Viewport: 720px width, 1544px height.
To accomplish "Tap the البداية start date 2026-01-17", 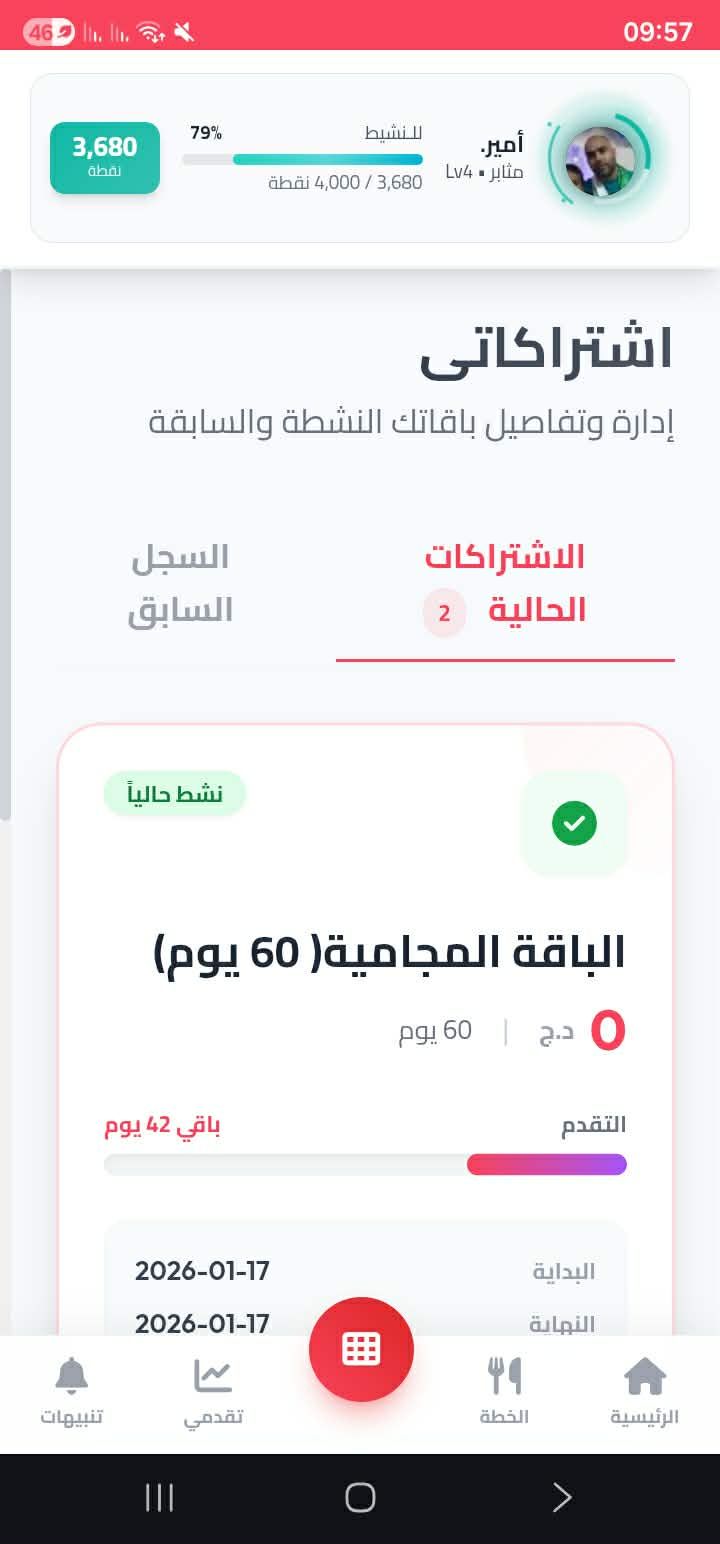I will click(x=200, y=1270).
